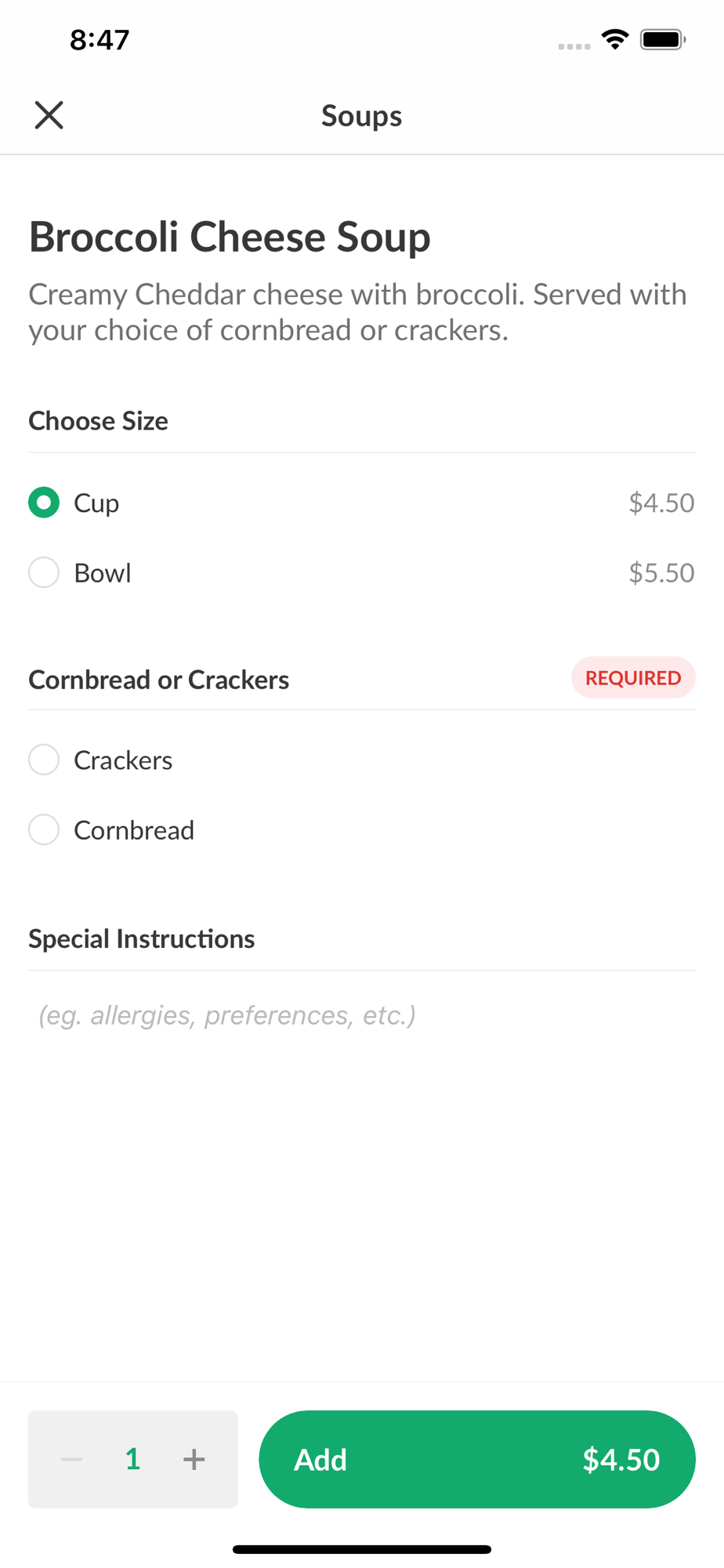Add the soup to the order

pyautogui.click(x=477, y=1459)
